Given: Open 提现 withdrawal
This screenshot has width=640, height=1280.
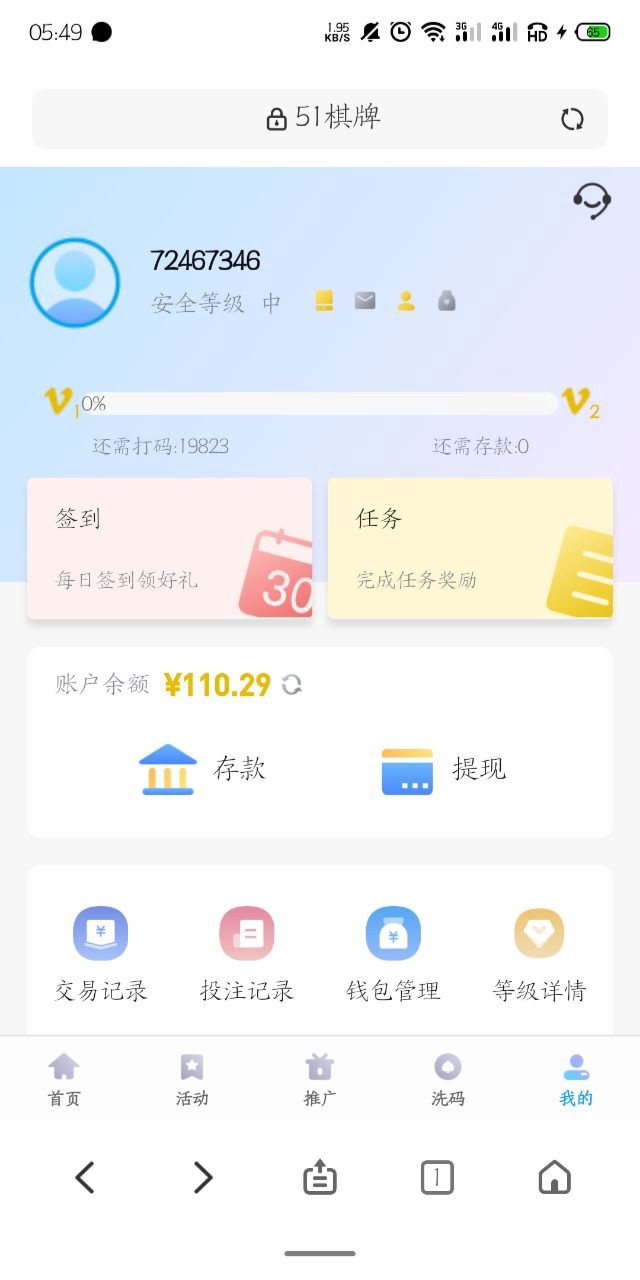Looking at the screenshot, I should coord(444,770).
